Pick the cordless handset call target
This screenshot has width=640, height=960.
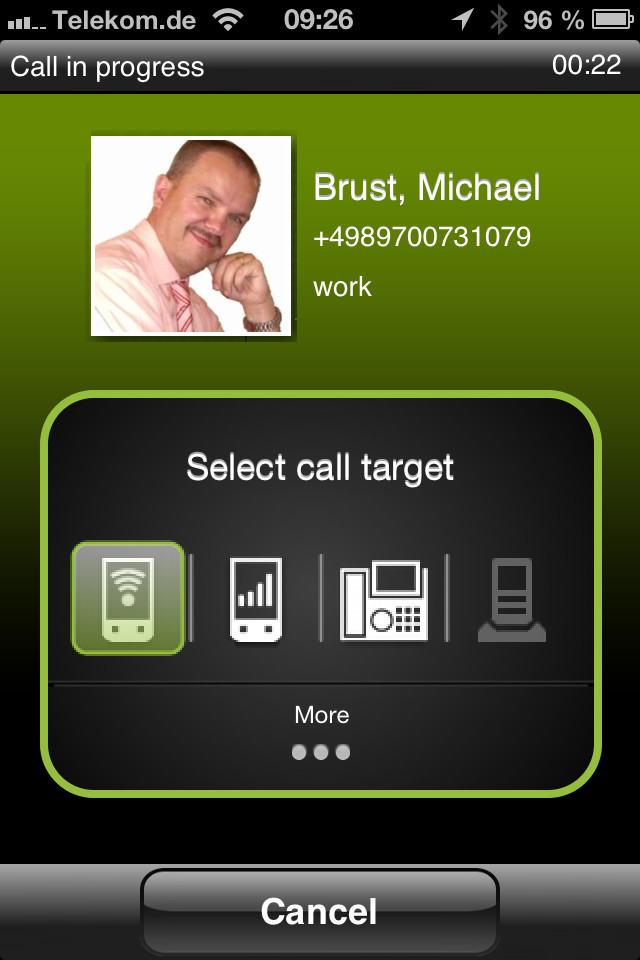[x=512, y=600]
